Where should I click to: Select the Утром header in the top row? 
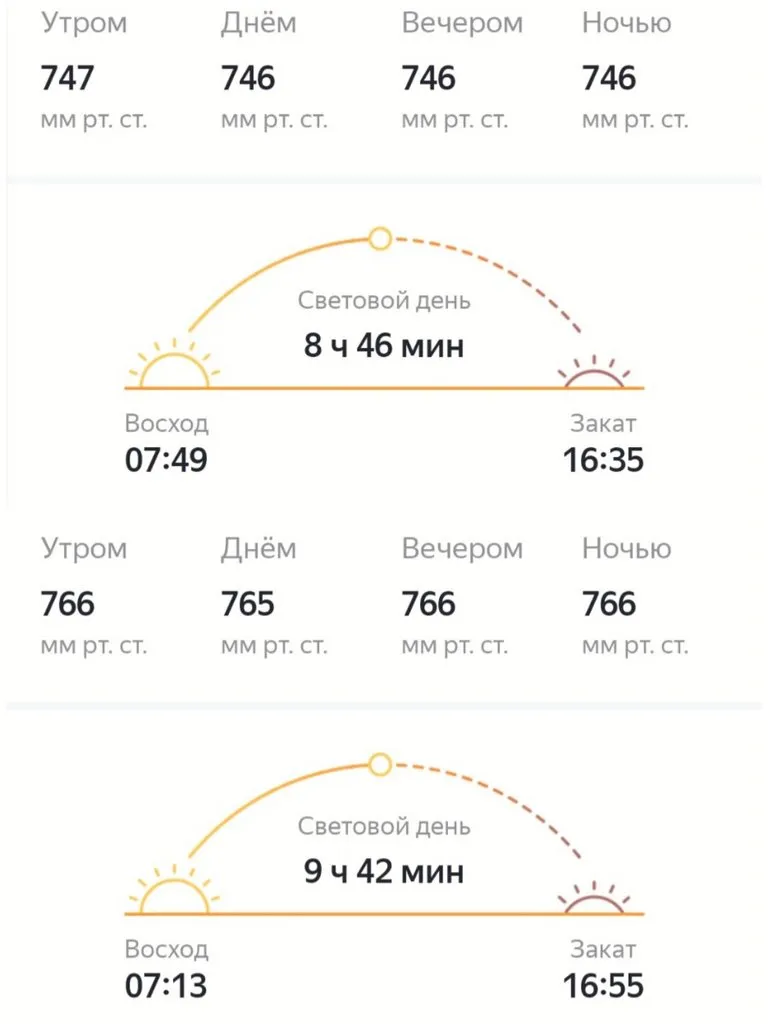[x=84, y=22]
